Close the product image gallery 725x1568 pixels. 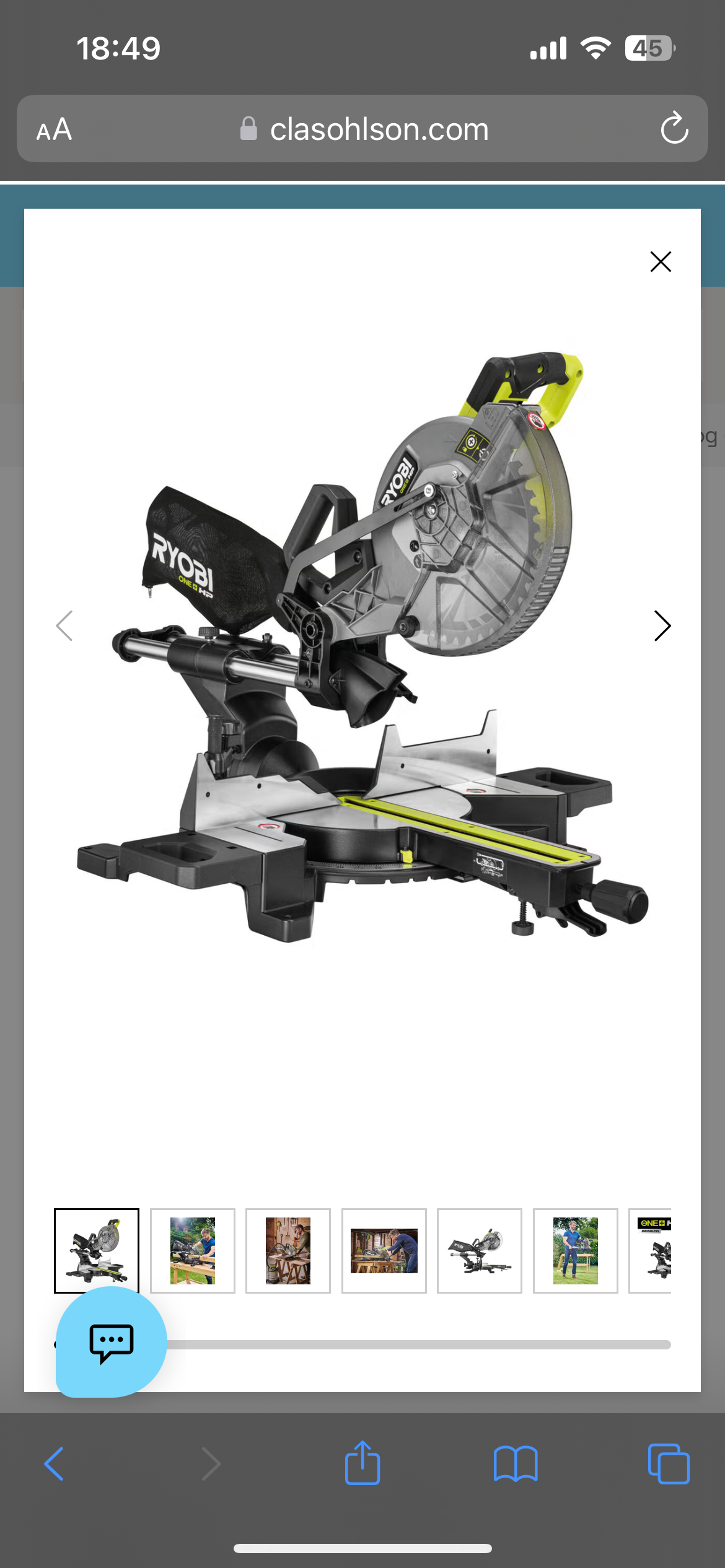pyautogui.click(x=661, y=262)
